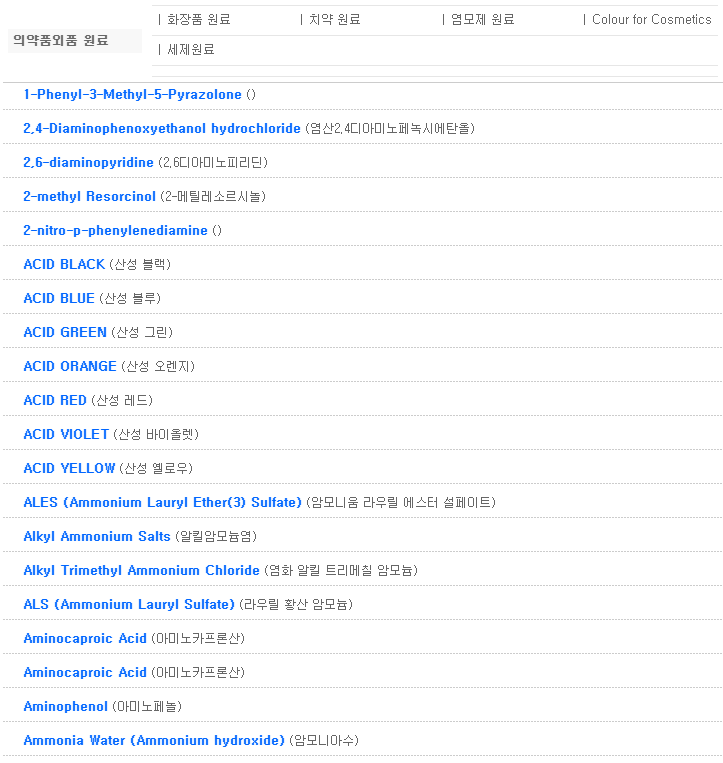Viewport: 723px width, 763px height.
Task: Tap the Alkyl Ammonium Salts link
Action: pos(97,536)
